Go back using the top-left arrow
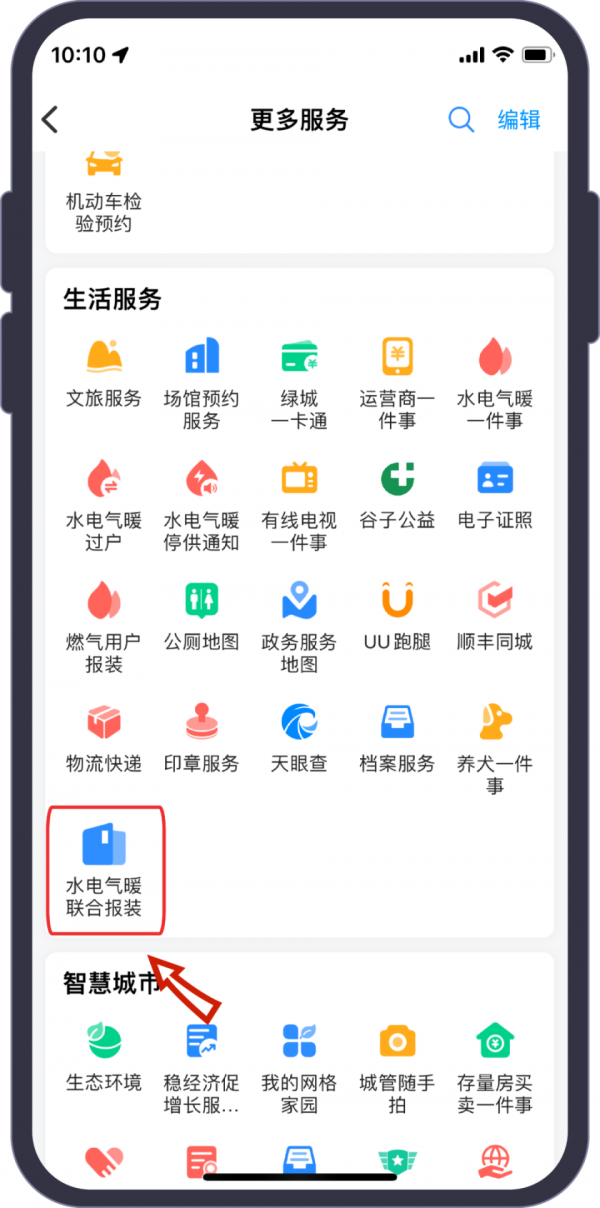 point(50,120)
